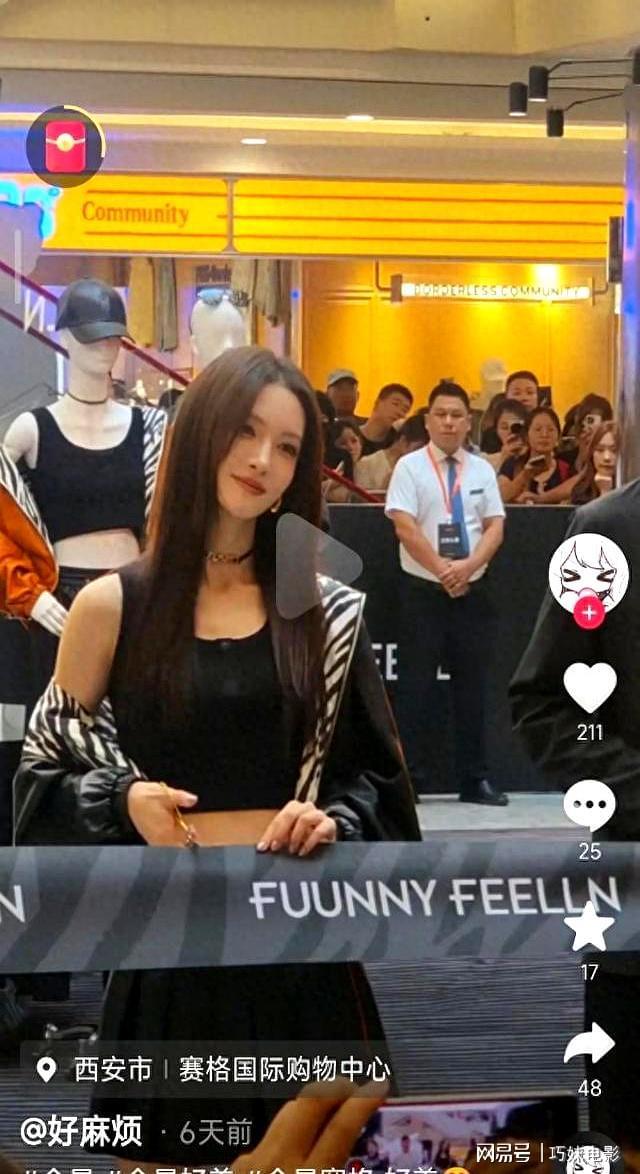Add the video to favorites with the star
Image resolution: width=640 pixels, height=1174 pixels.
pyautogui.click(x=589, y=926)
